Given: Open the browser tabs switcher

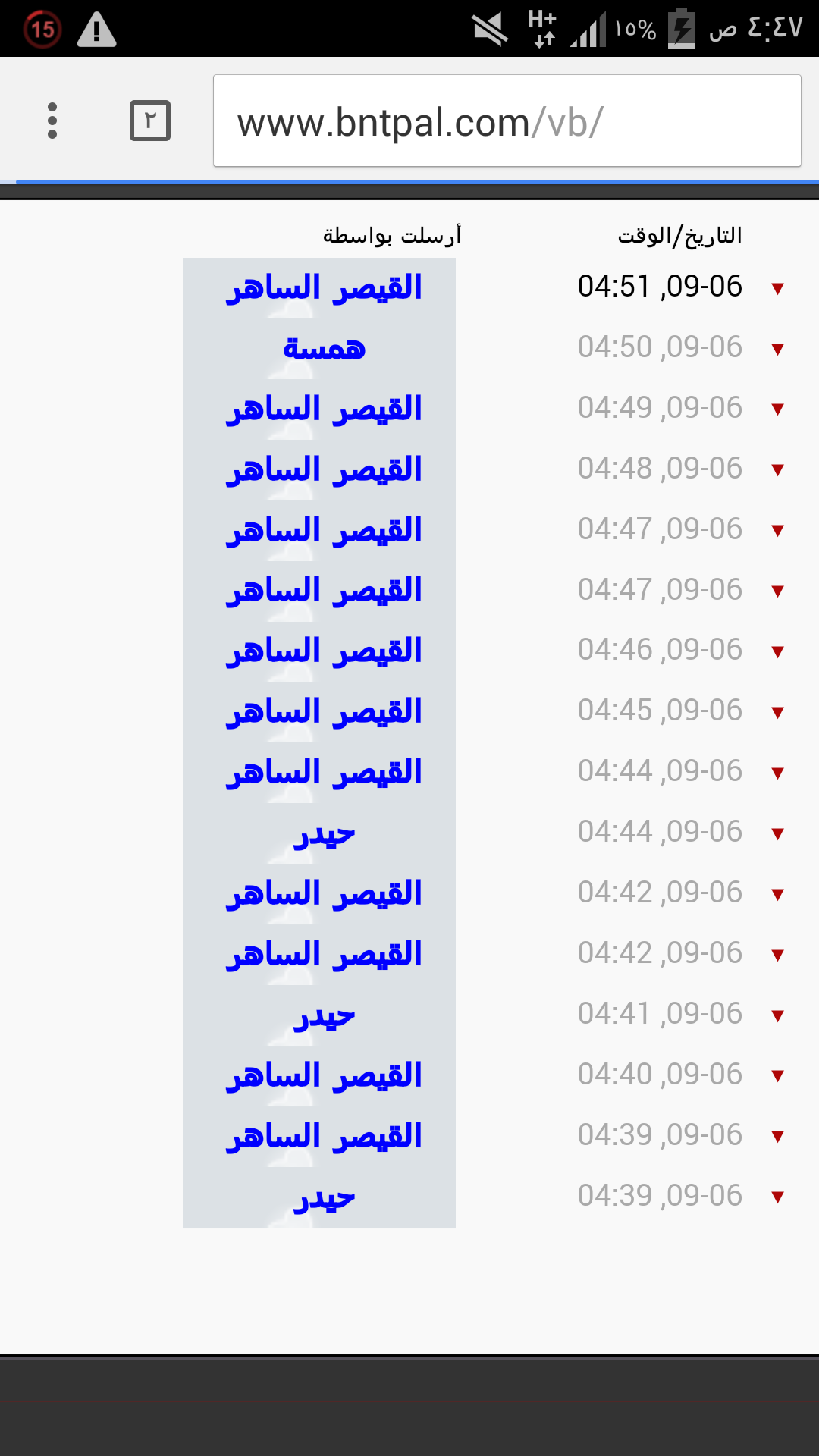Looking at the screenshot, I should pos(150,121).
